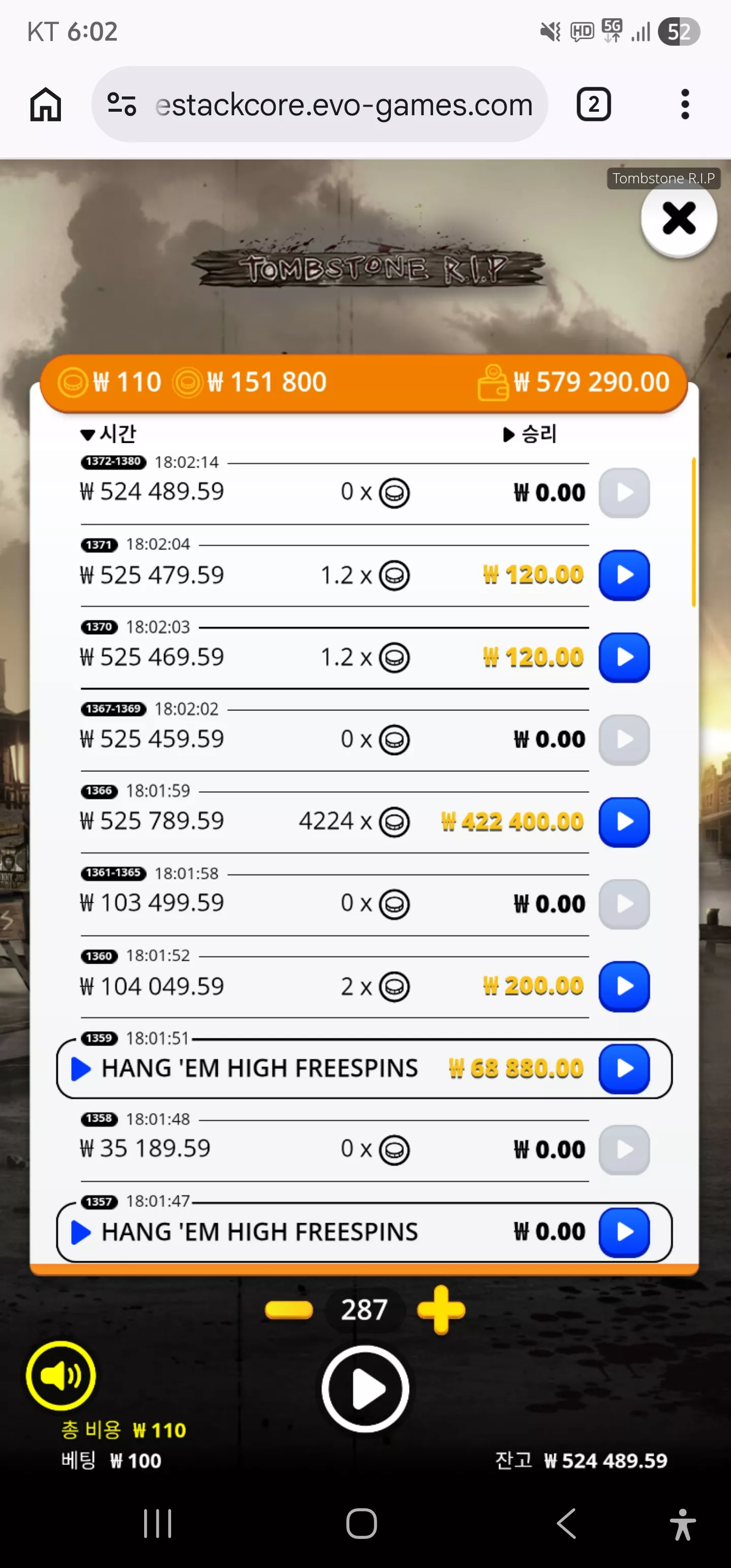This screenshot has height=1568, width=731.
Task: Go to the browser home page
Action: [46, 104]
